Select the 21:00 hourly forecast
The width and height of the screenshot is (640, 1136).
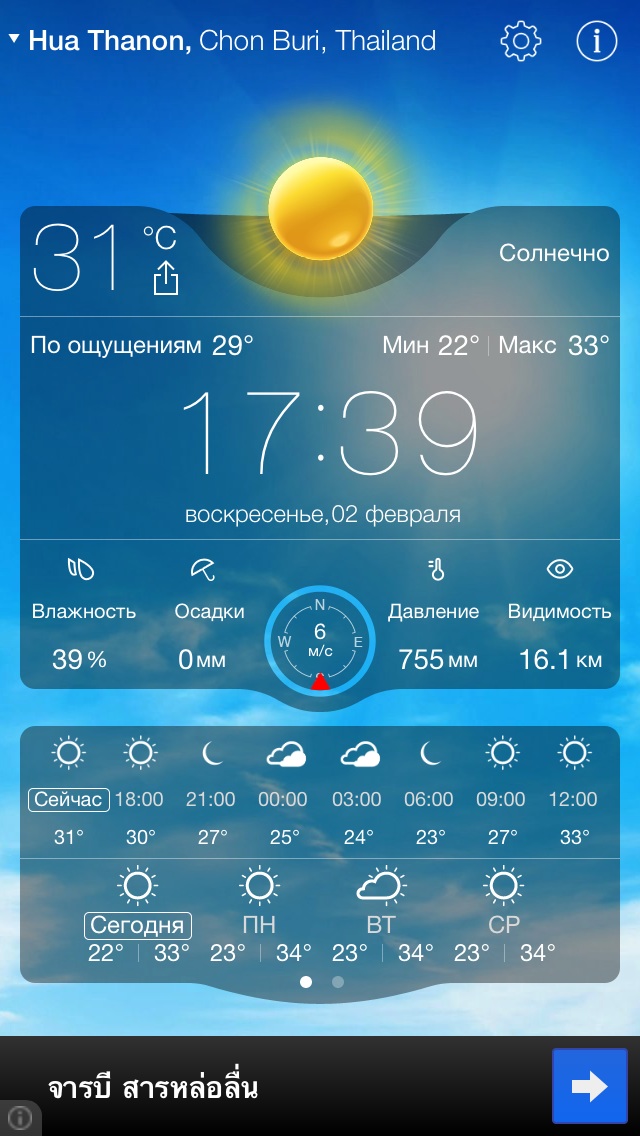point(211,798)
